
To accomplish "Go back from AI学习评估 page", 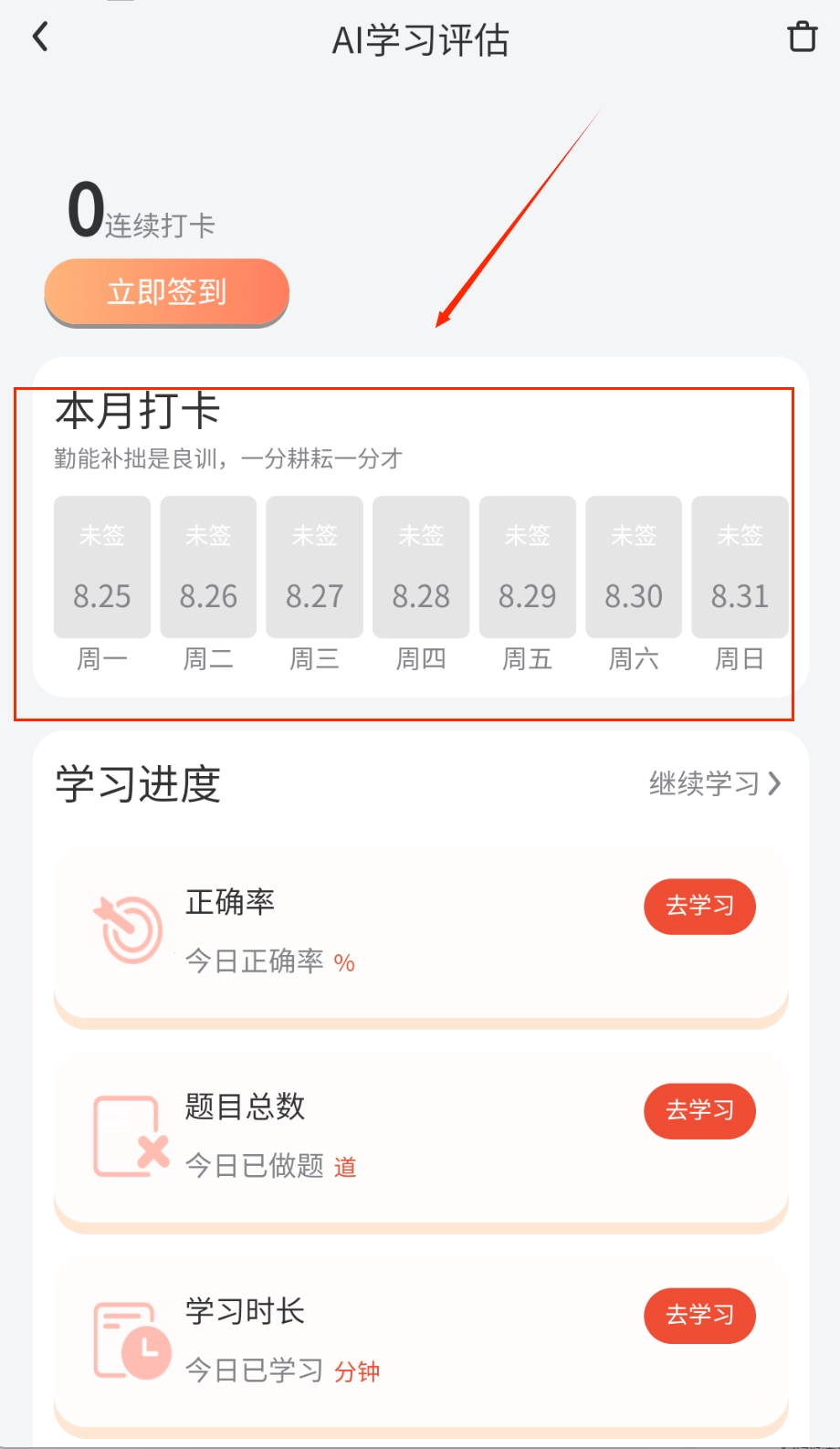I will [40, 37].
